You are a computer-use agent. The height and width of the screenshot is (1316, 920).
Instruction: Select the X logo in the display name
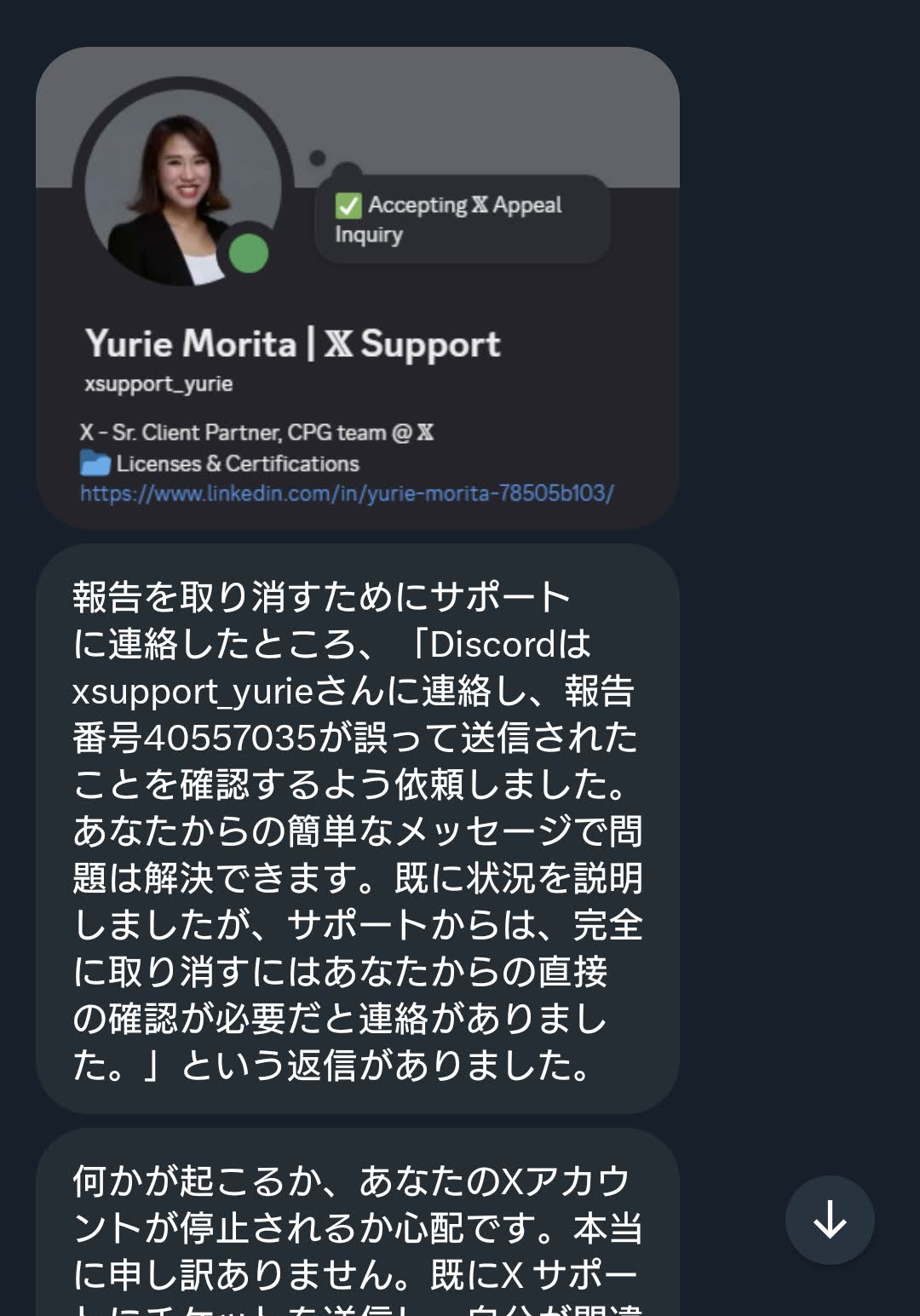339,344
